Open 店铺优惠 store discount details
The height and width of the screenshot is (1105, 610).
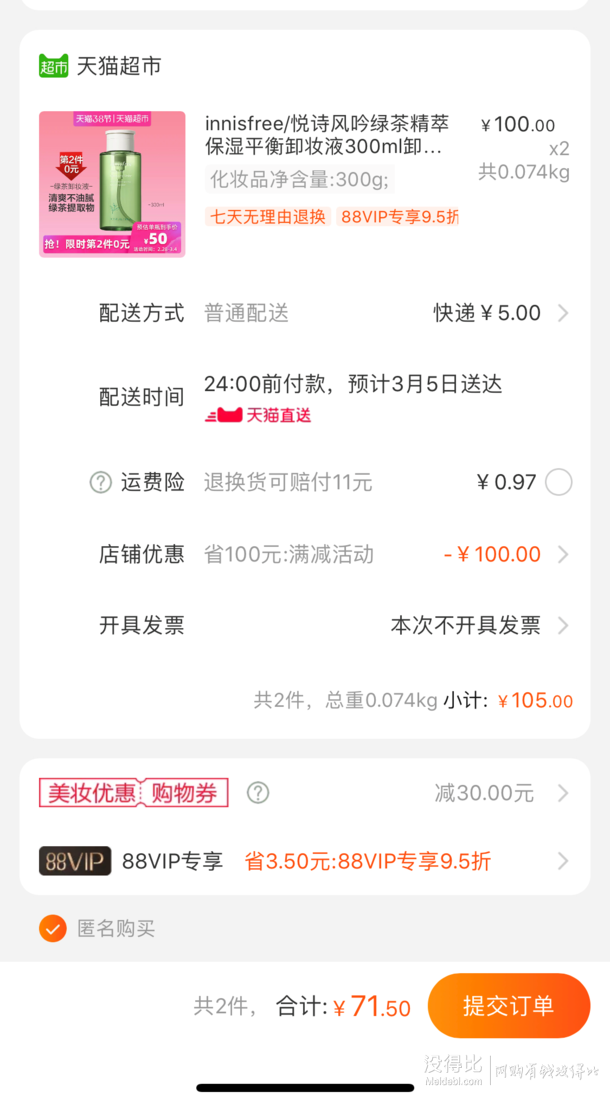click(x=305, y=554)
